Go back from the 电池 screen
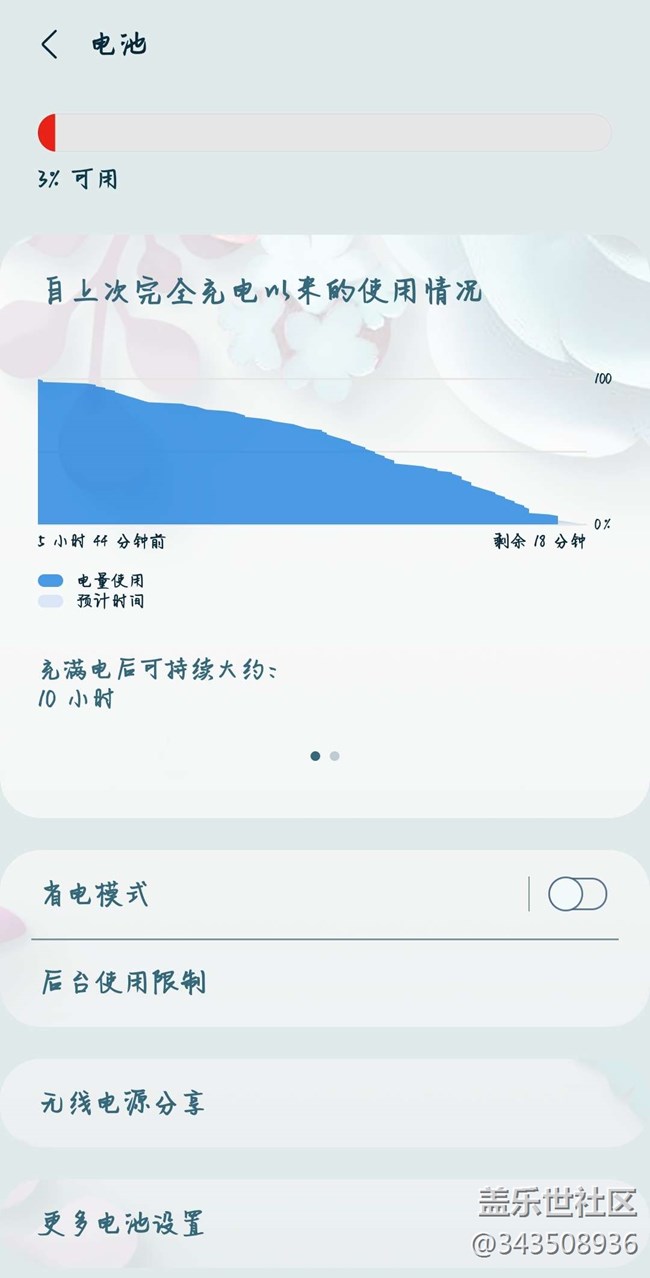The height and width of the screenshot is (1278, 650). [x=50, y=45]
